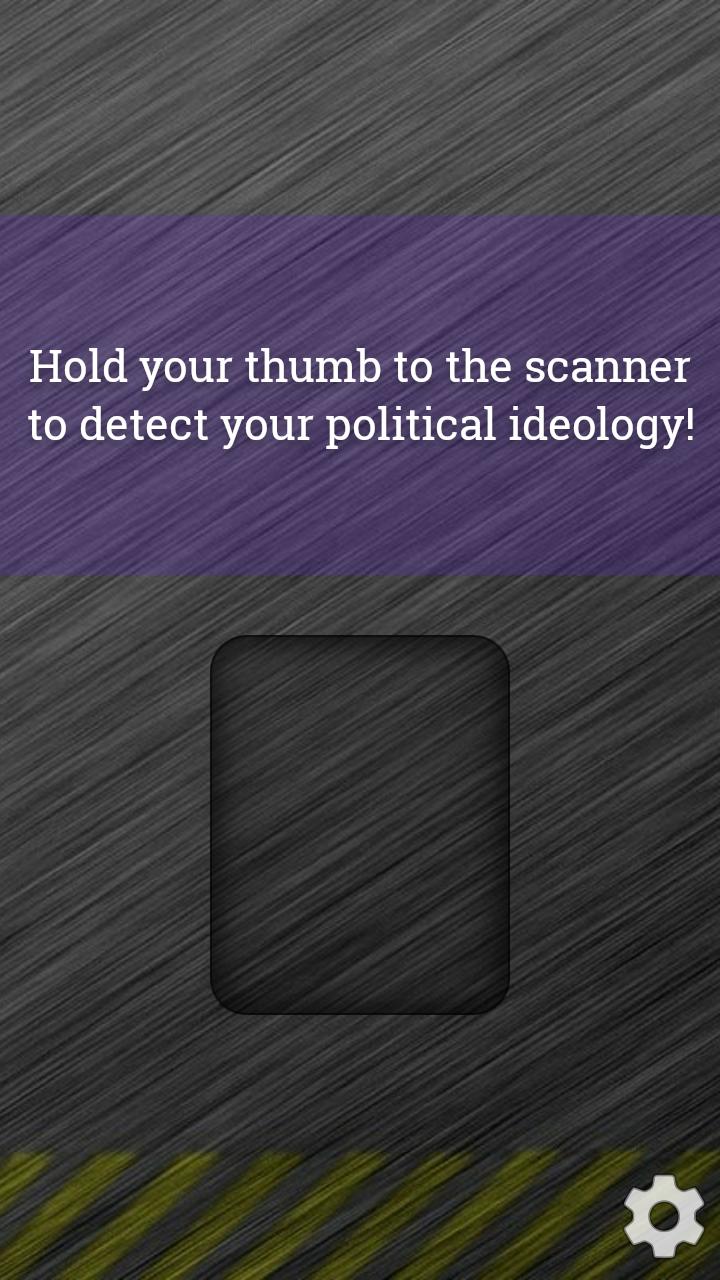Tap the thumb scanner pad
720x1280 pixels.
click(x=360, y=824)
